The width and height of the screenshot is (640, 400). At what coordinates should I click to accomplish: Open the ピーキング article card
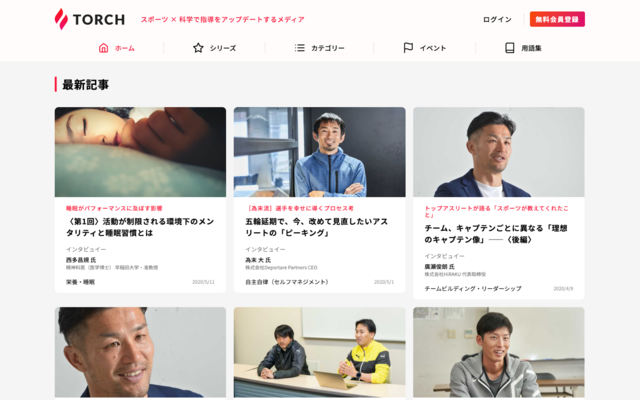[319, 226]
